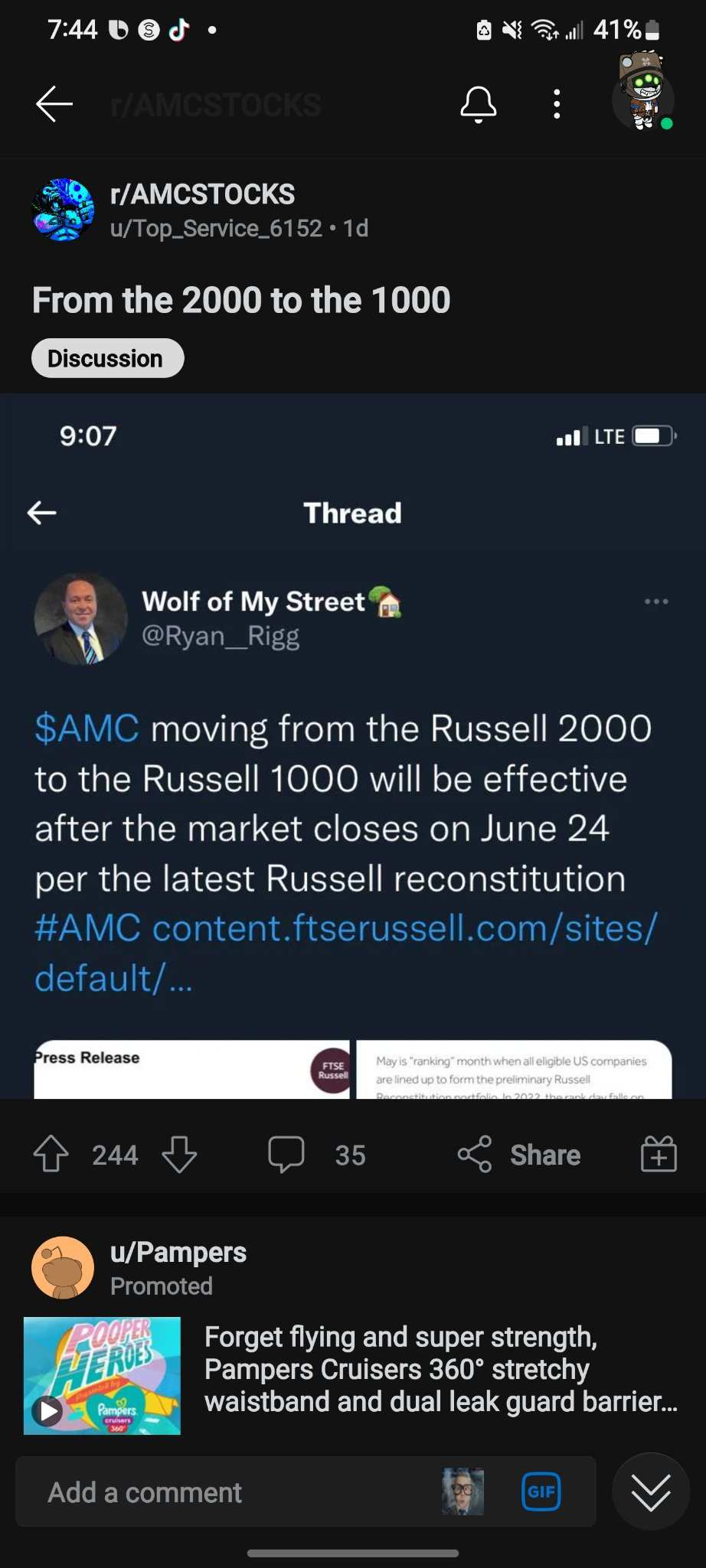View u/Top_Service_6152's profile

[x=216, y=228]
